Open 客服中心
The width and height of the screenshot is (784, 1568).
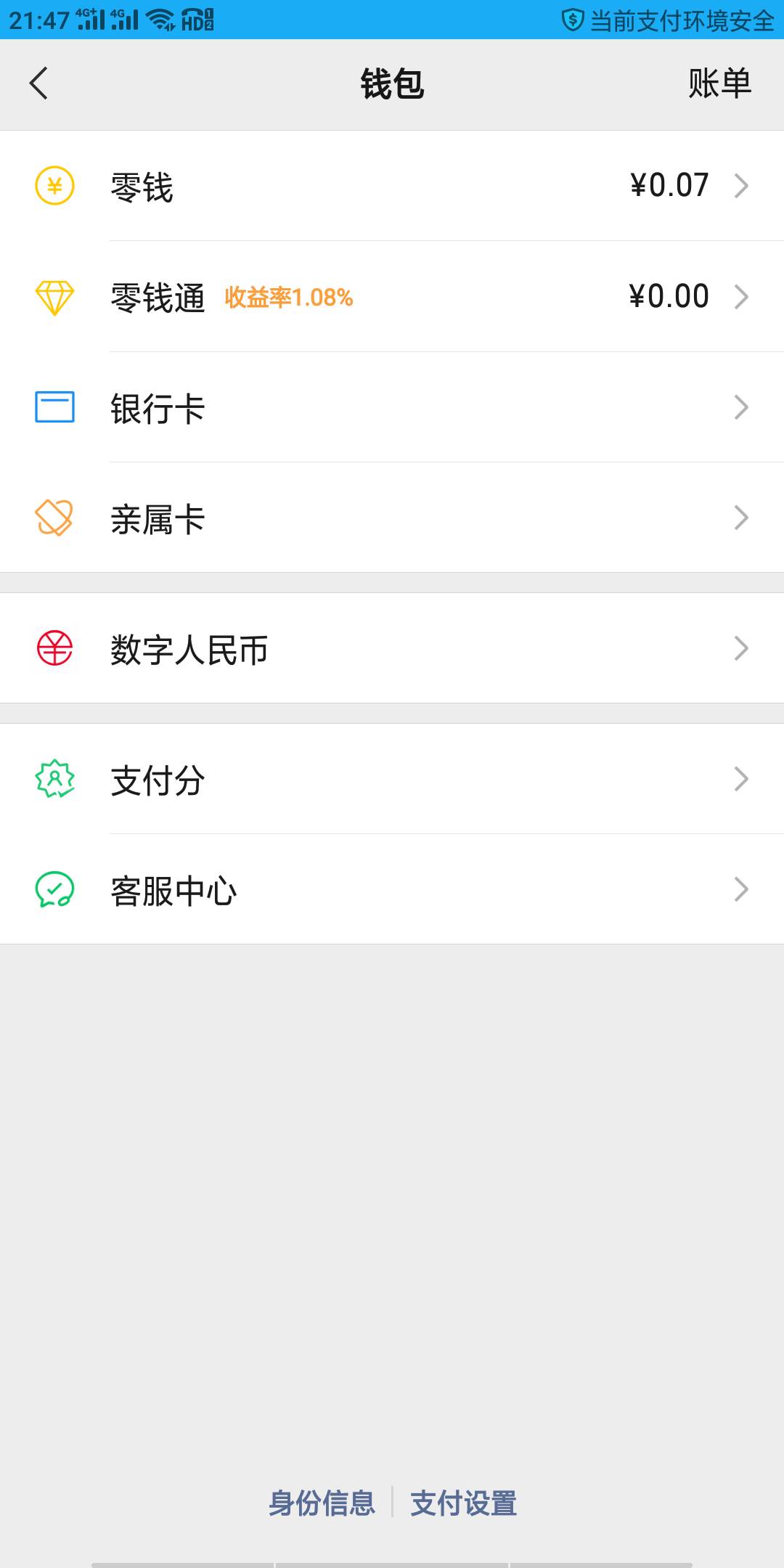(392, 889)
